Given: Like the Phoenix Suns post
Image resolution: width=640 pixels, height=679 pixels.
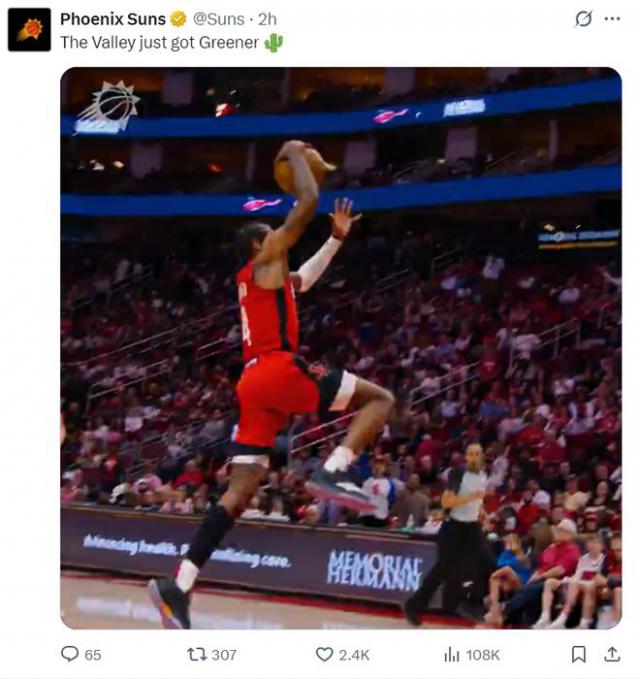Looking at the screenshot, I should point(324,654).
